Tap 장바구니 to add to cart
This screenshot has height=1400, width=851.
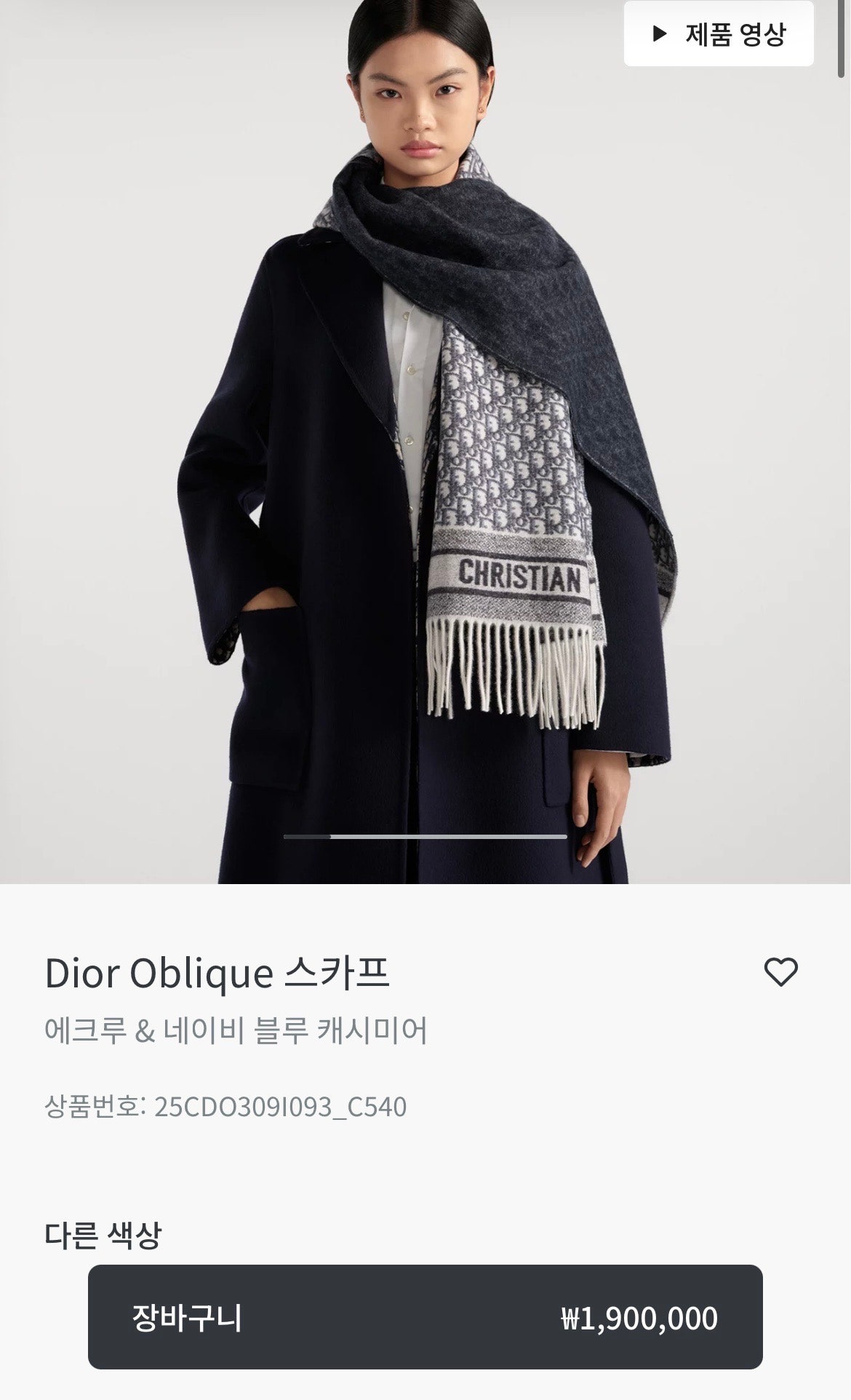425,1318
